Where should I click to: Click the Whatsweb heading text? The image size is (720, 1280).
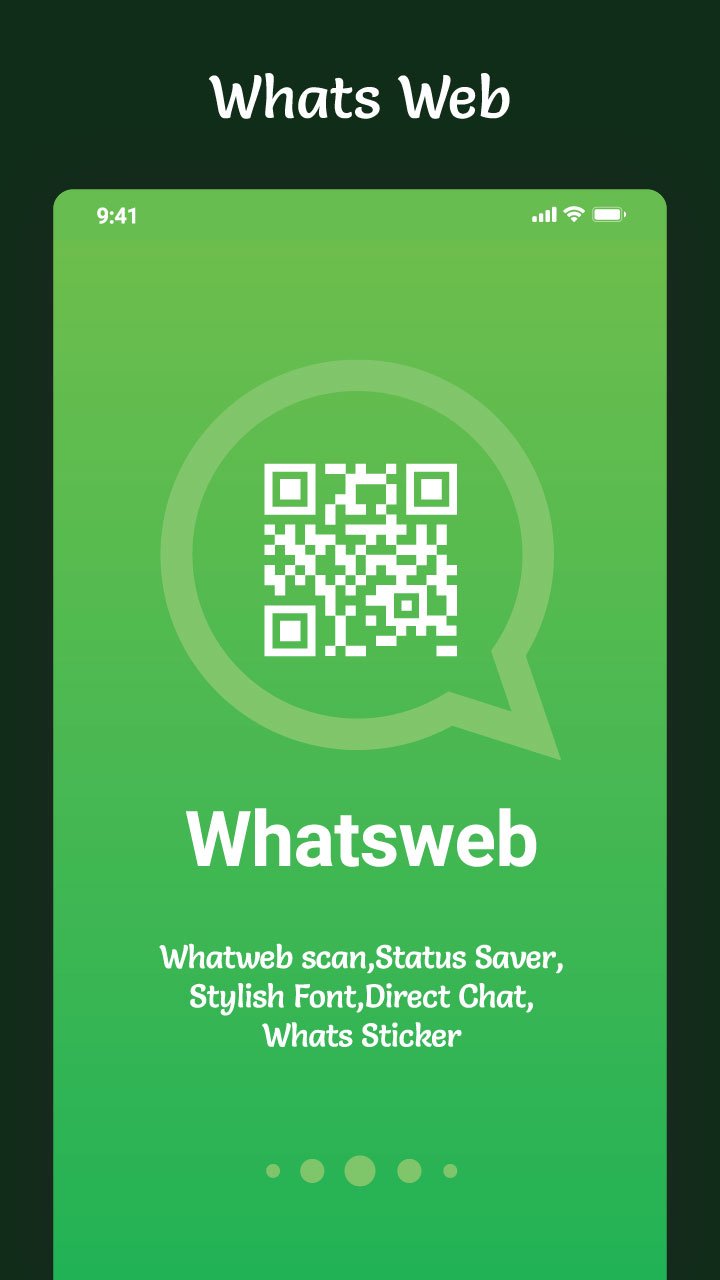360,841
